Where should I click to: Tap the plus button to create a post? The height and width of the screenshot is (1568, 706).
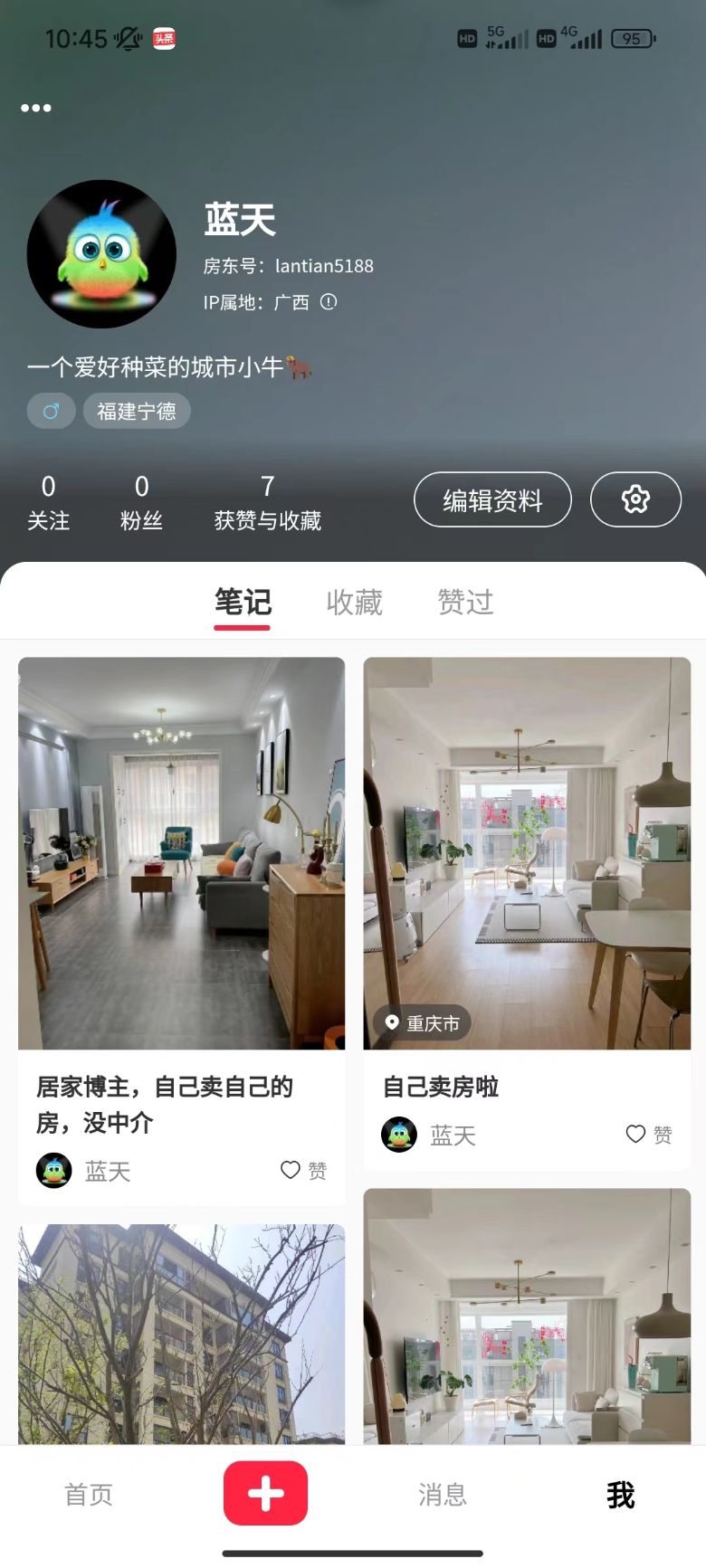(x=264, y=1493)
